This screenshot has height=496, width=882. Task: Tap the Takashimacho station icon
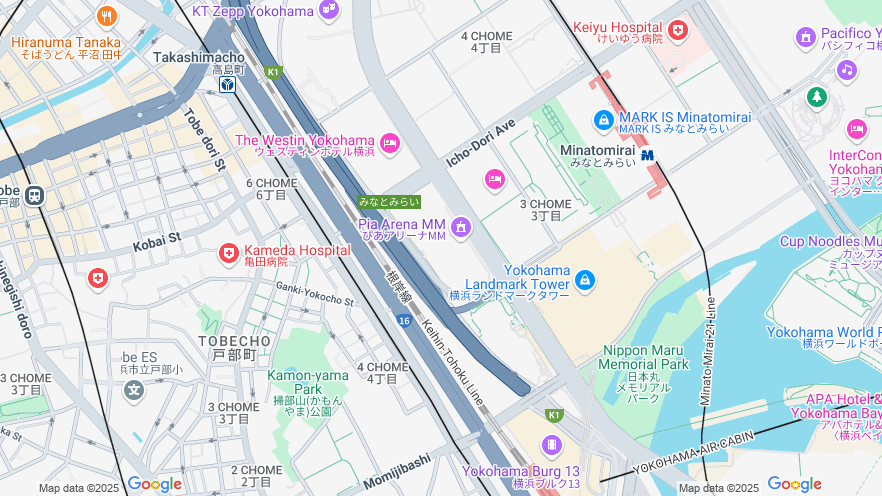[228, 85]
